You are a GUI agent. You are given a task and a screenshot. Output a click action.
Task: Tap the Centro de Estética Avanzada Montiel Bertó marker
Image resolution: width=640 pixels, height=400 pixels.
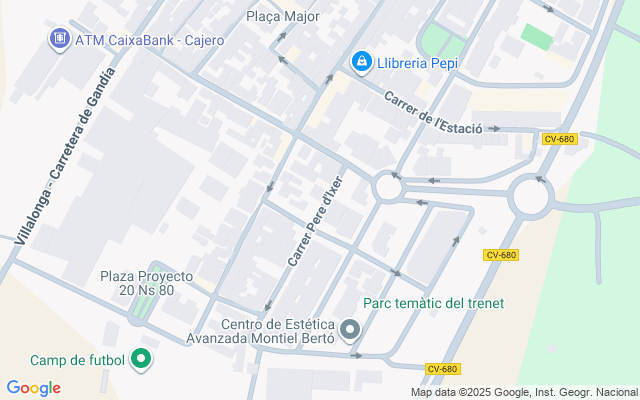tap(350, 329)
